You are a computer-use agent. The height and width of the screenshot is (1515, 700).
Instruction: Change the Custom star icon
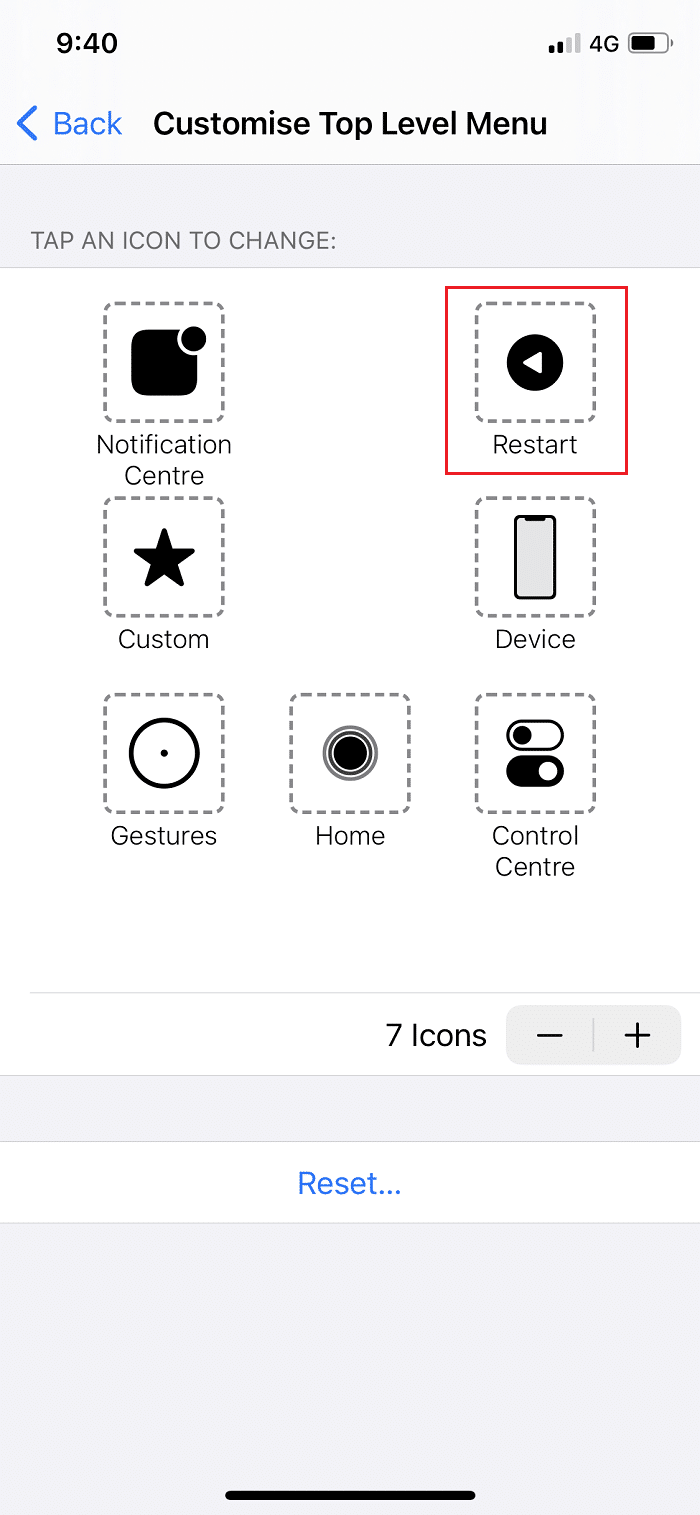click(x=164, y=557)
